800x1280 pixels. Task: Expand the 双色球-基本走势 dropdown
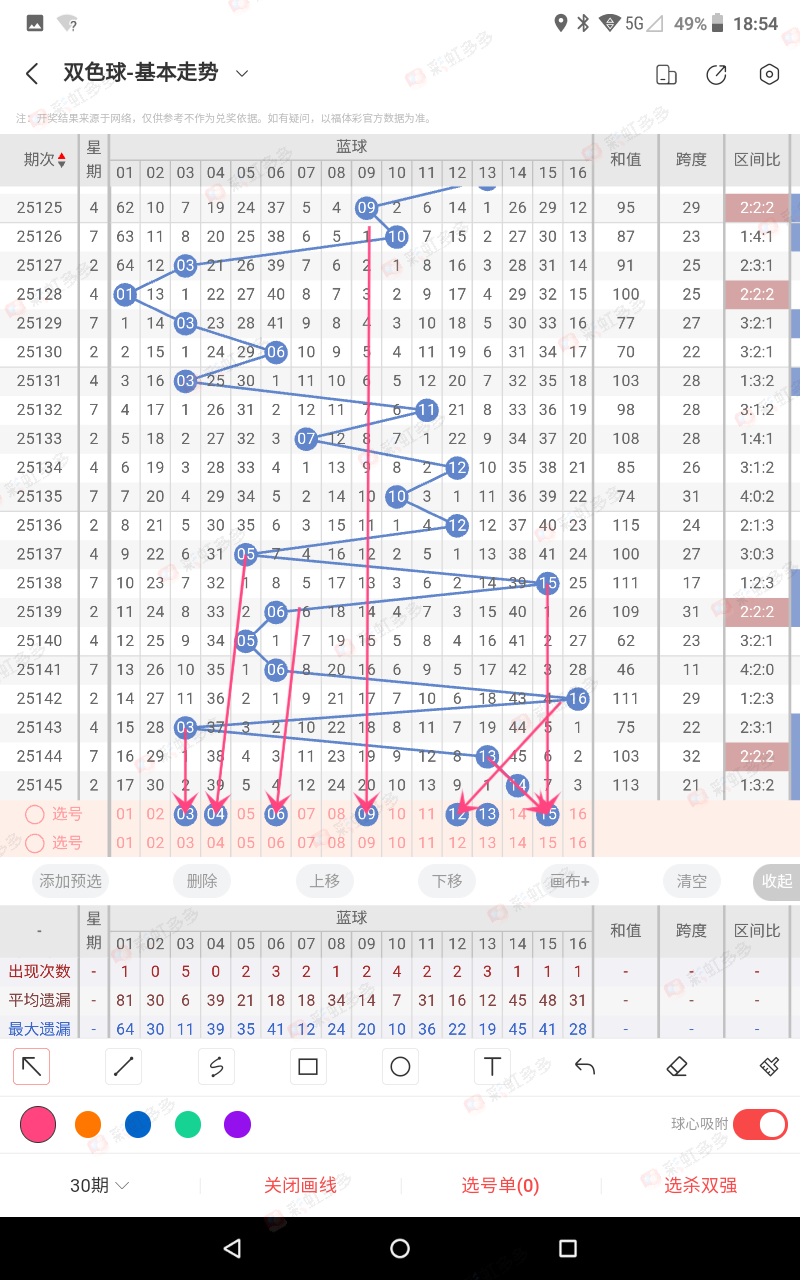(241, 73)
